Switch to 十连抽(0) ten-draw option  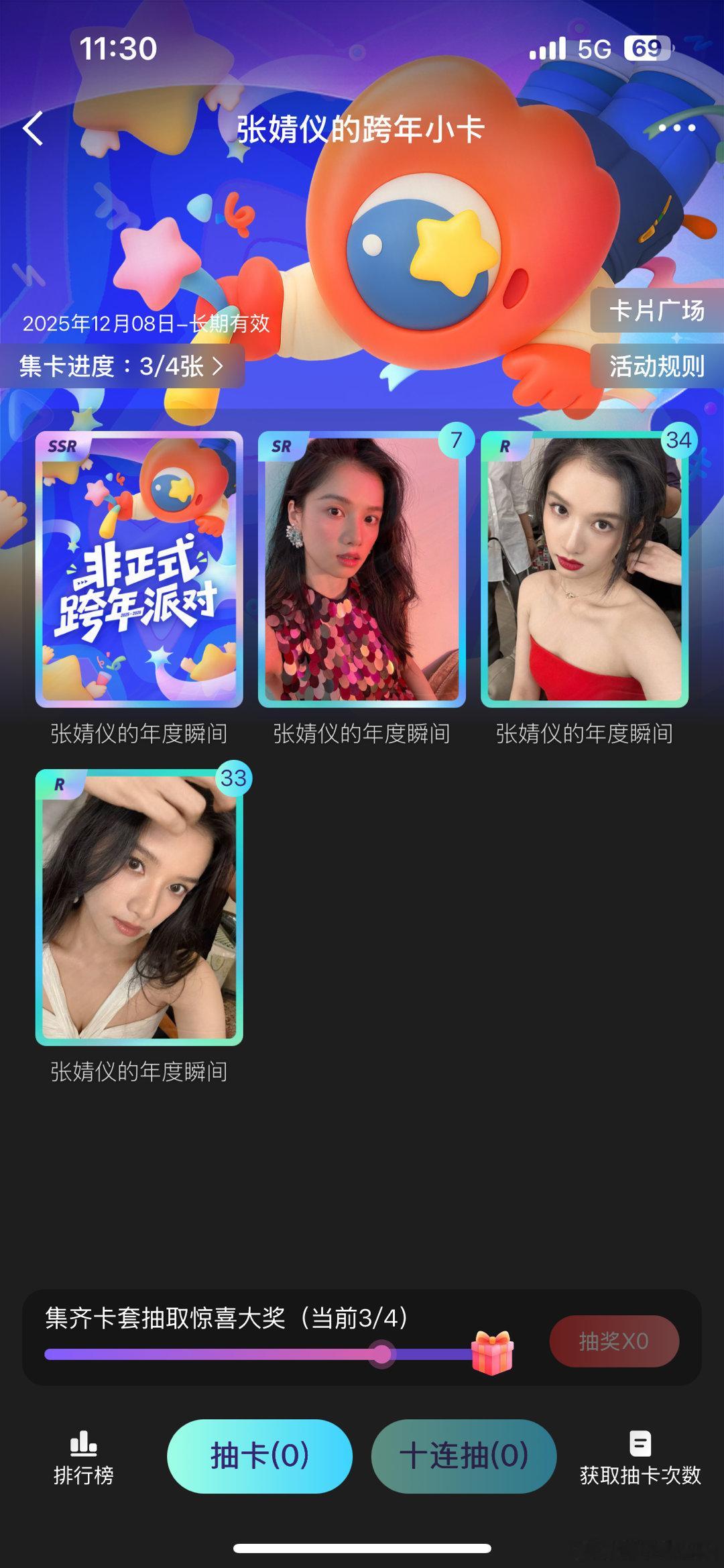click(464, 1456)
